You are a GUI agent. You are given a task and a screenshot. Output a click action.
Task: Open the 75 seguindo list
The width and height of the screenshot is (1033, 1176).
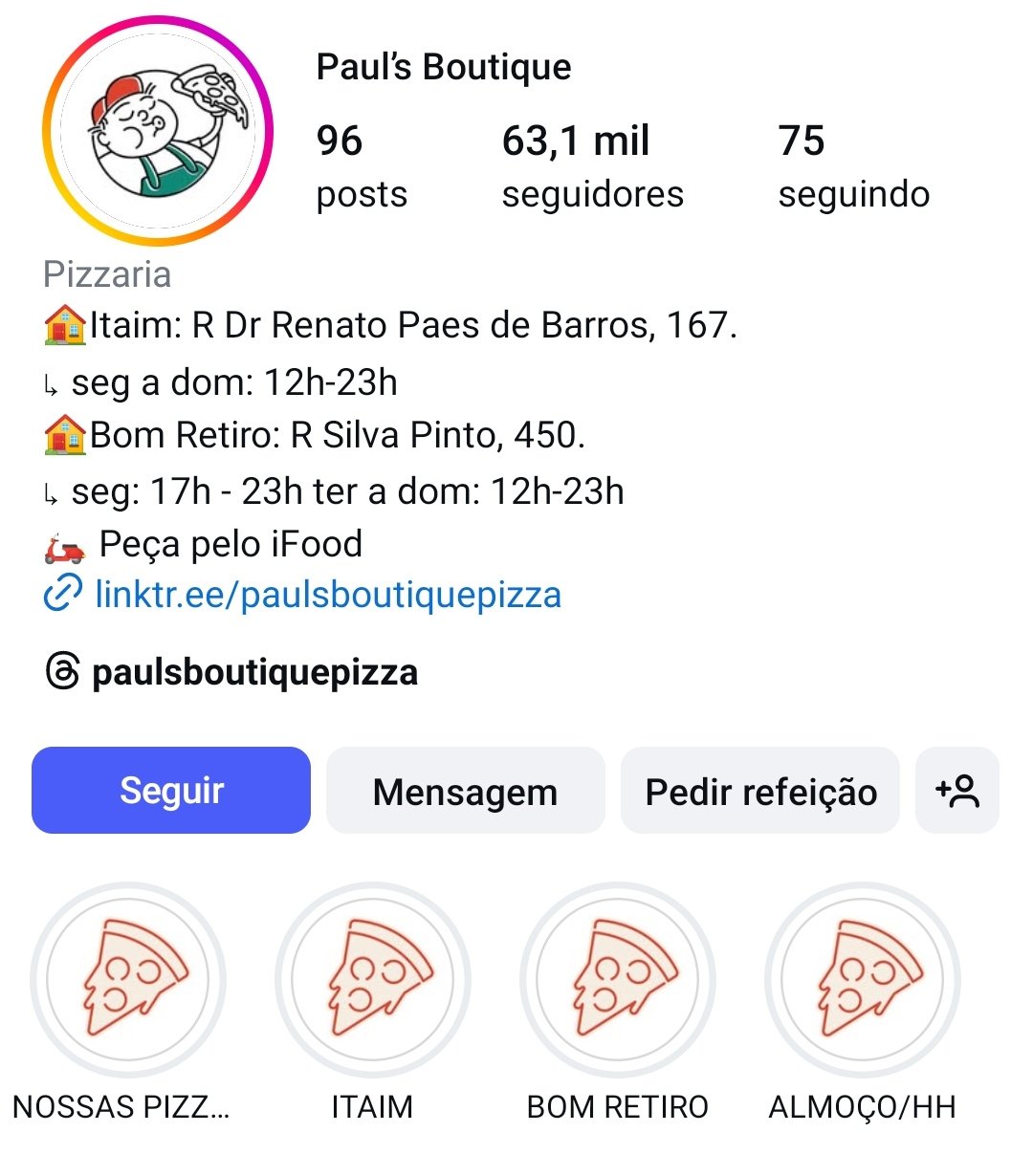tap(853, 165)
